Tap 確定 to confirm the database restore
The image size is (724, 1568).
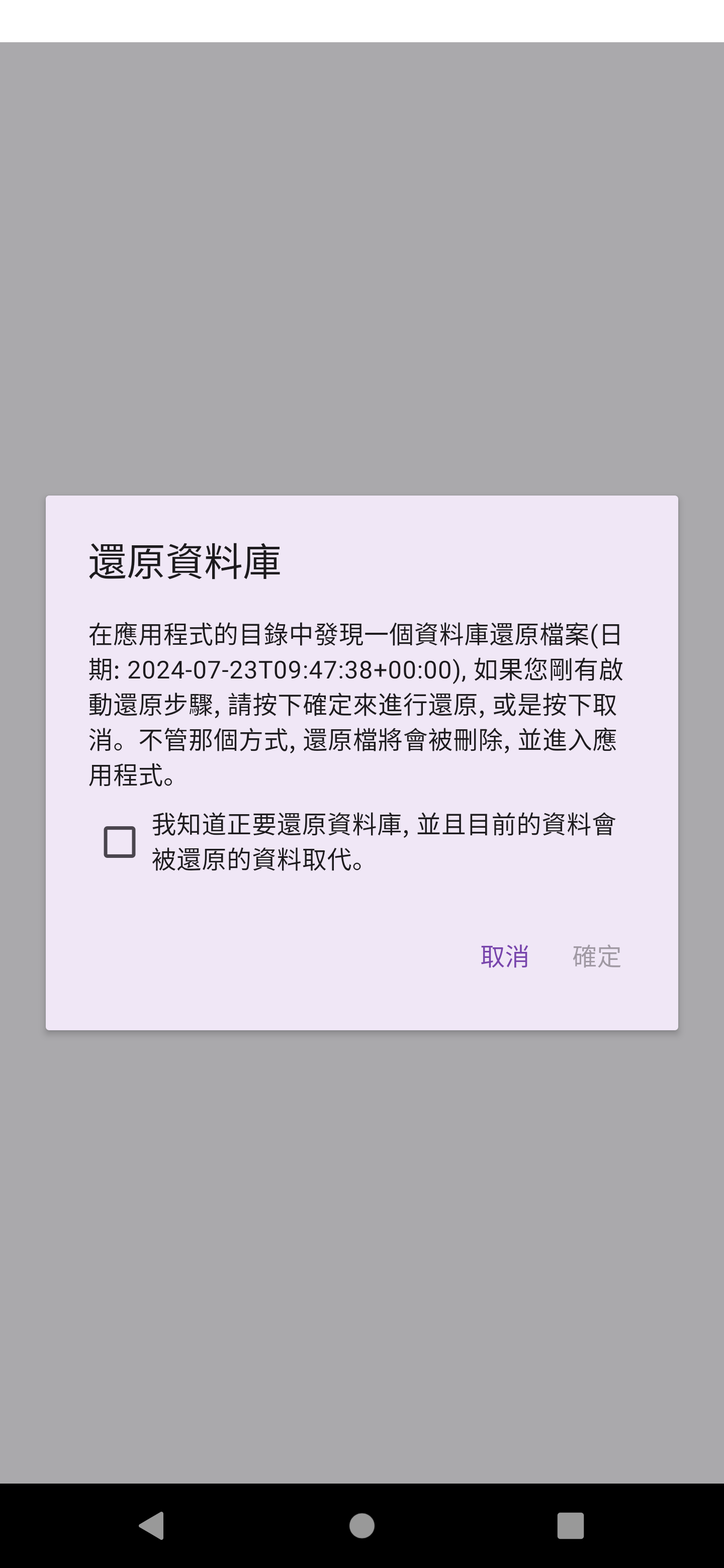(x=596, y=956)
